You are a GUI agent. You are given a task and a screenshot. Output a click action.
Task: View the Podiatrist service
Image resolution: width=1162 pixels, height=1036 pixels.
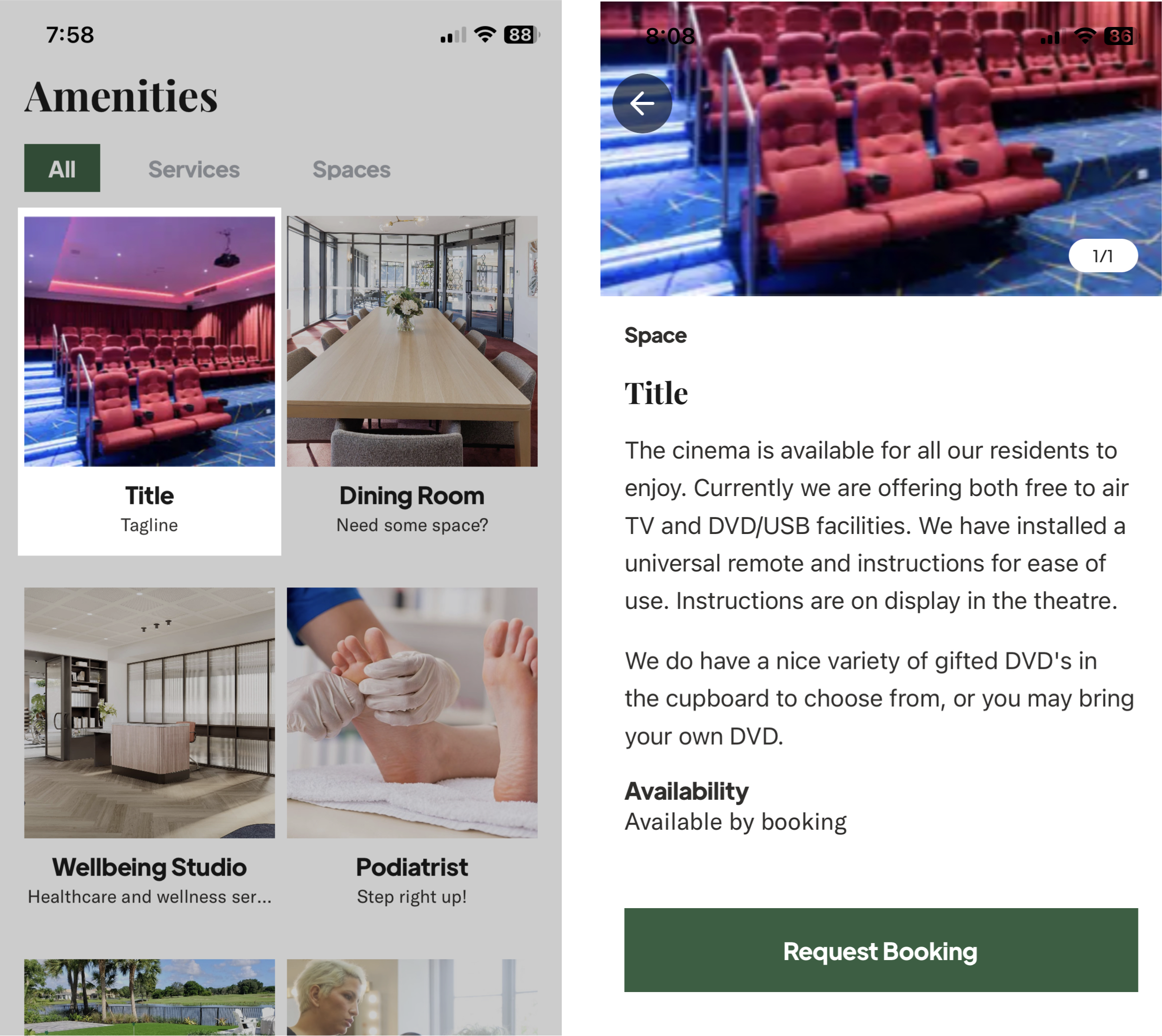tap(412, 746)
